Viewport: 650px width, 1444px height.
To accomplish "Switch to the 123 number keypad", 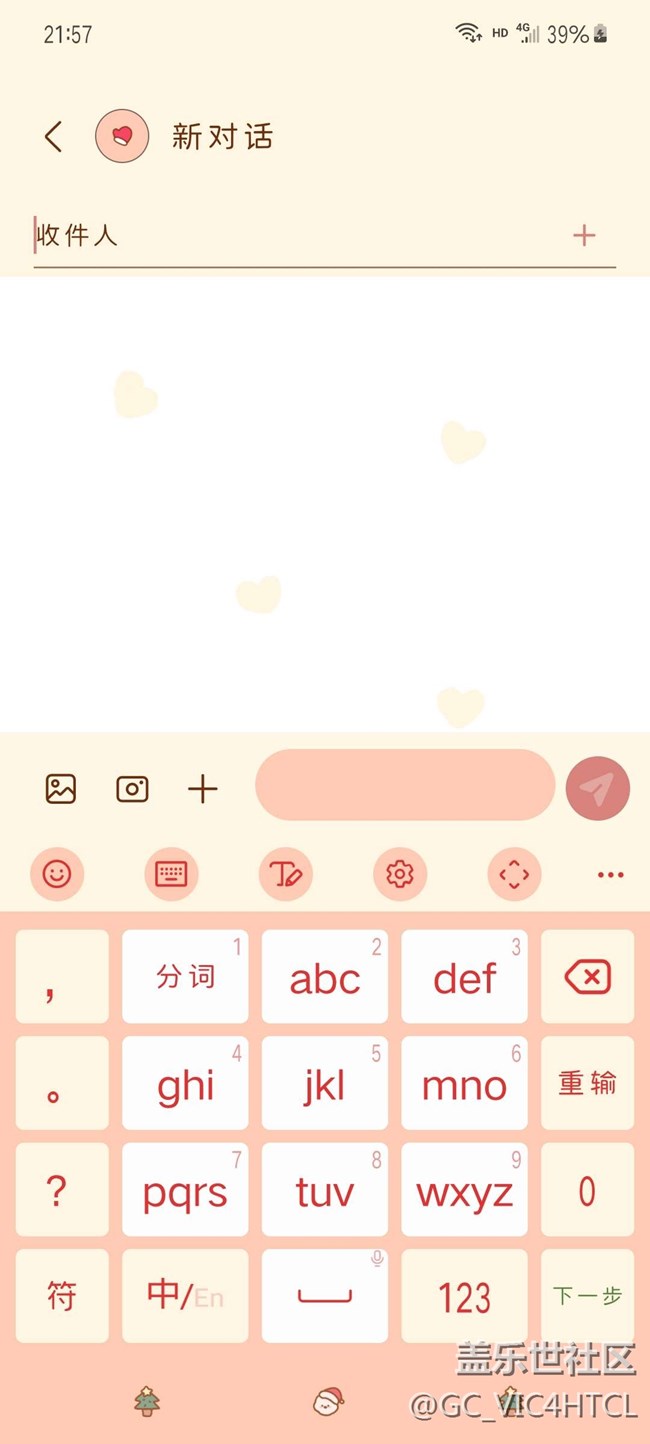I will 464,1296.
